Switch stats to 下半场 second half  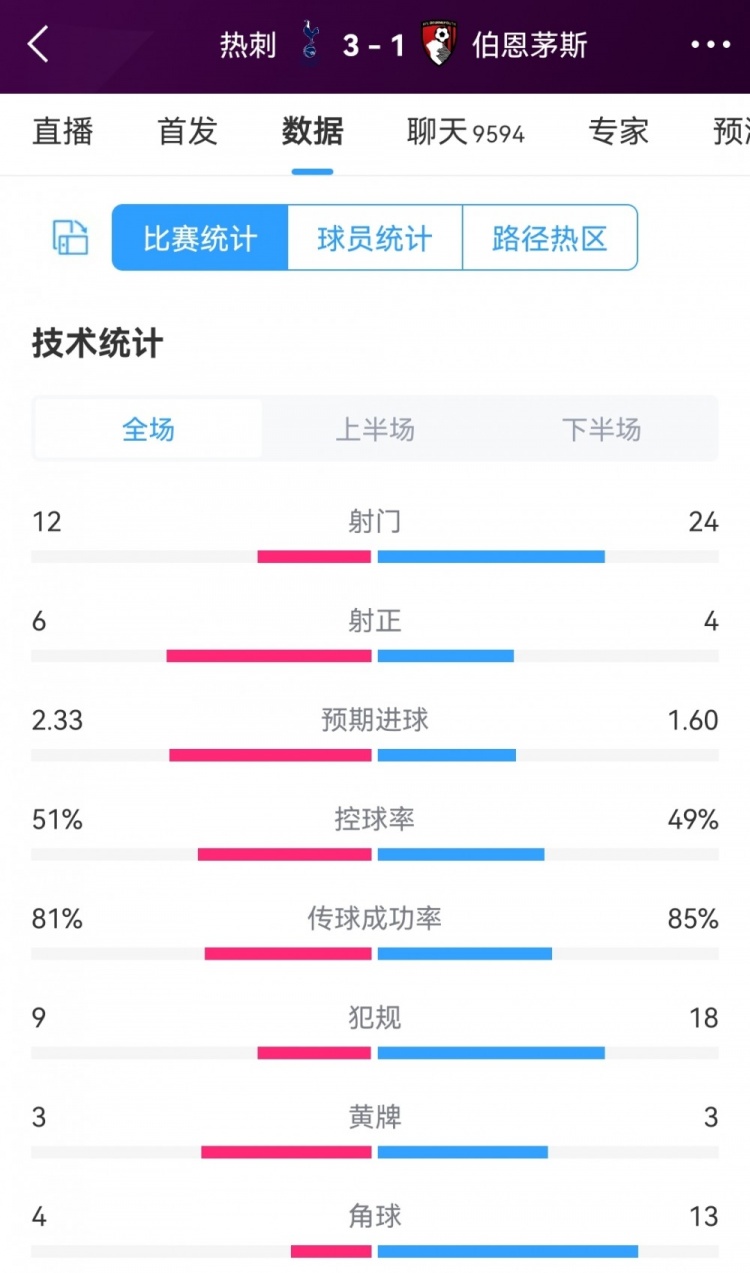click(x=602, y=429)
